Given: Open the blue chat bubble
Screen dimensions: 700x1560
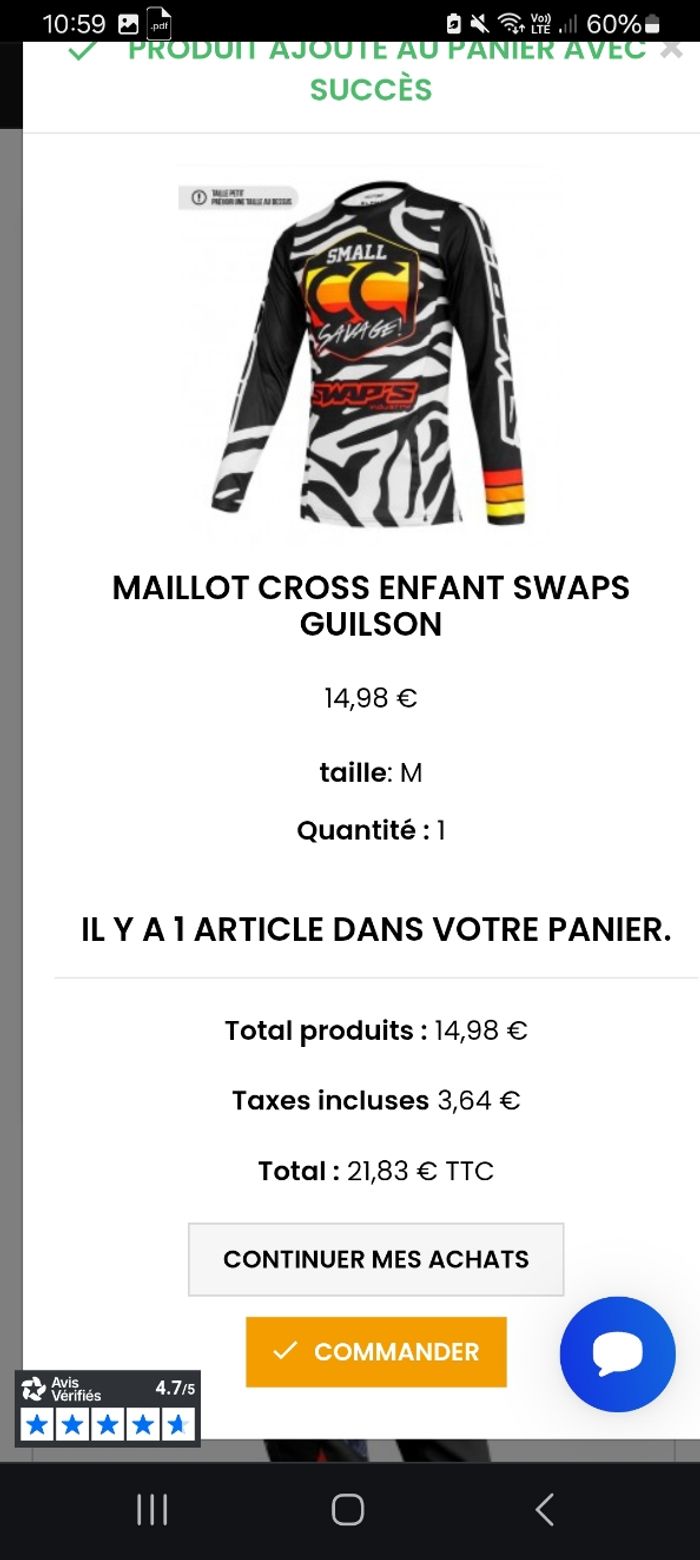Looking at the screenshot, I should pyautogui.click(x=617, y=1353).
